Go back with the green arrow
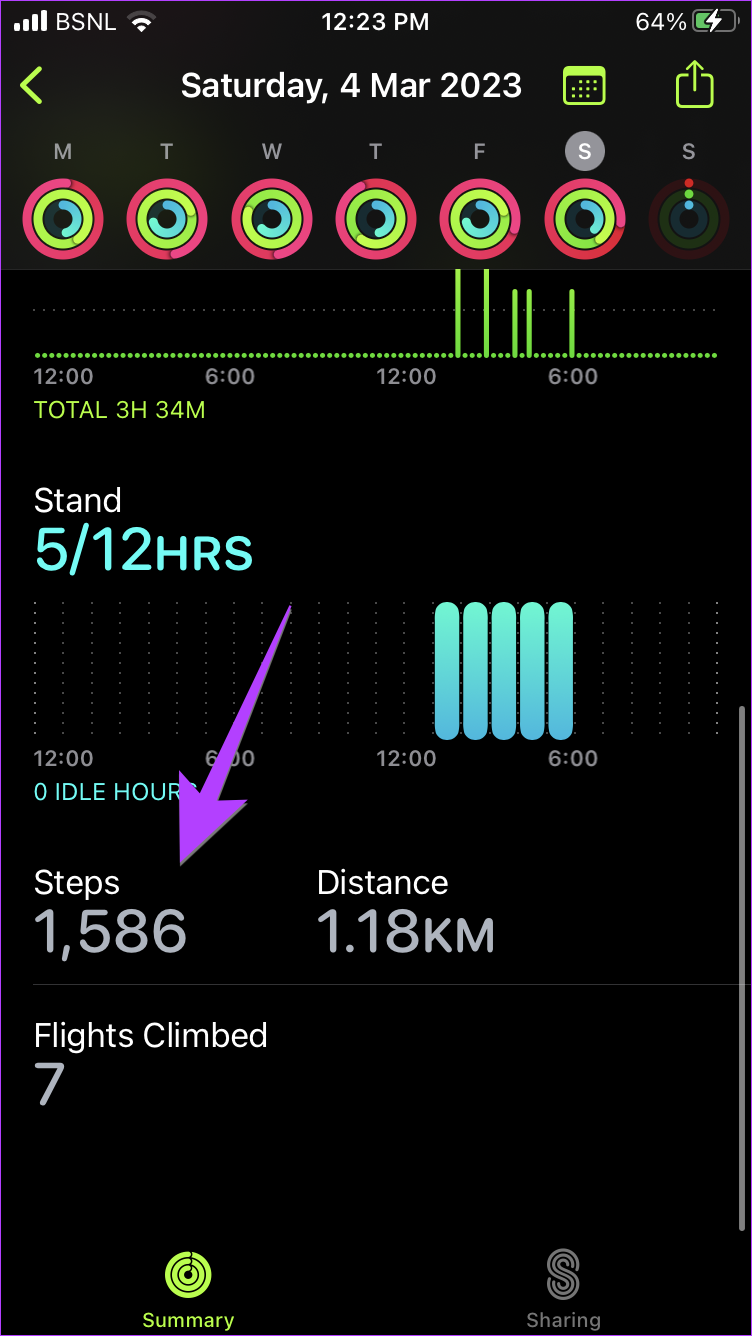 [x=32, y=86]
